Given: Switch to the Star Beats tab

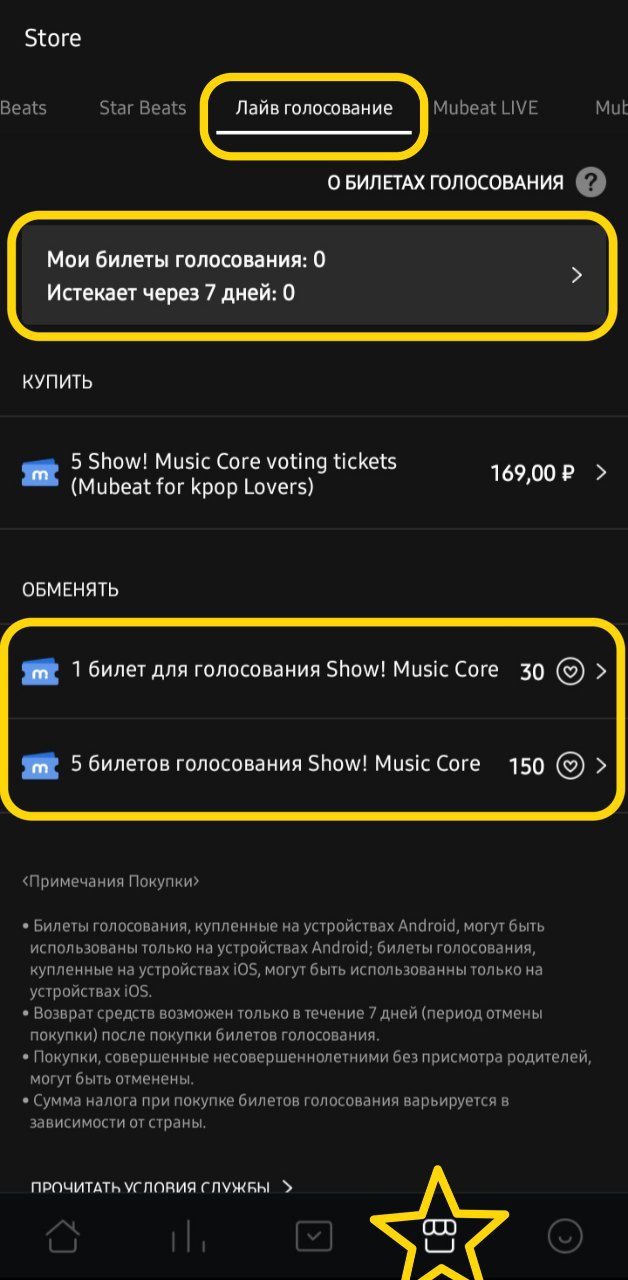Looking at the screenshot, I should (142, 108).
